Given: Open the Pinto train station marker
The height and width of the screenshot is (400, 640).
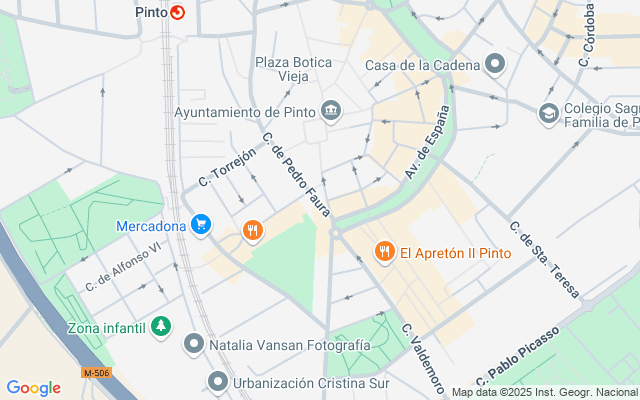Looking at the screenshot, I should (x=178, y=12).
